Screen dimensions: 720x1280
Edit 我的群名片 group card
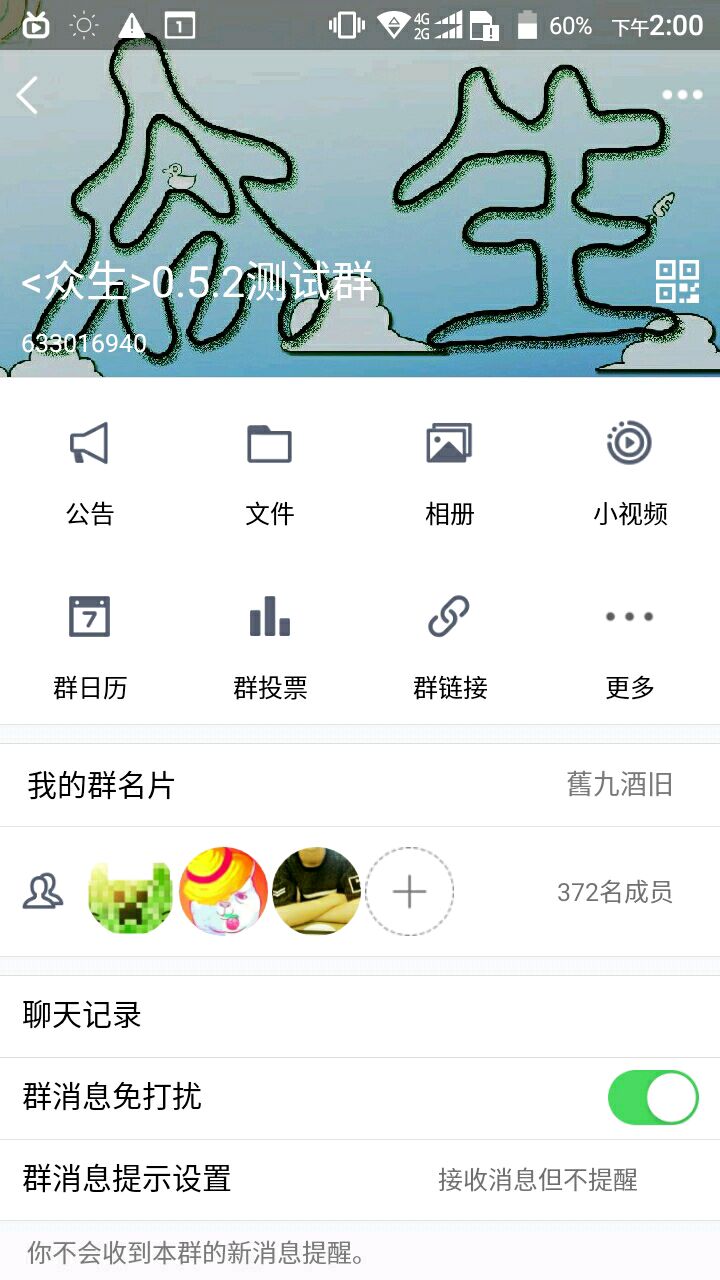(x=360, y=785)
